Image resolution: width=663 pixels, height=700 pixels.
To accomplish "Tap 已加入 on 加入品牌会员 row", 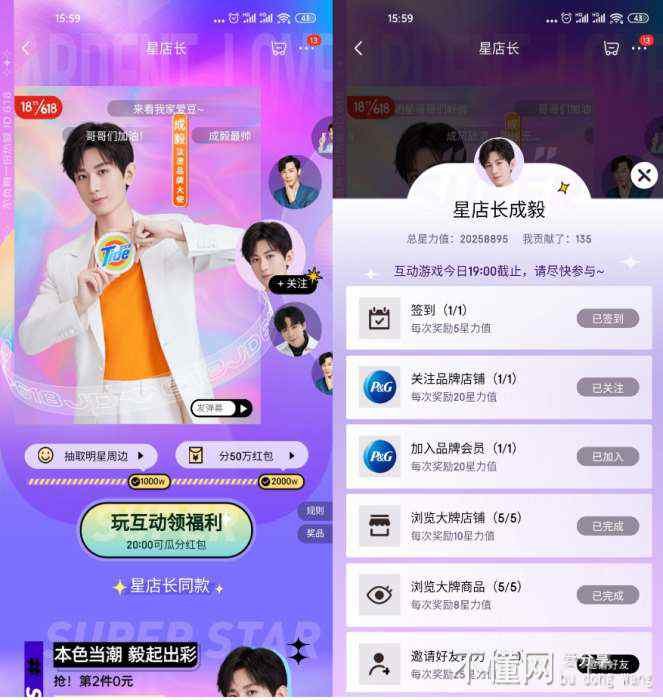I will (607, 456).
